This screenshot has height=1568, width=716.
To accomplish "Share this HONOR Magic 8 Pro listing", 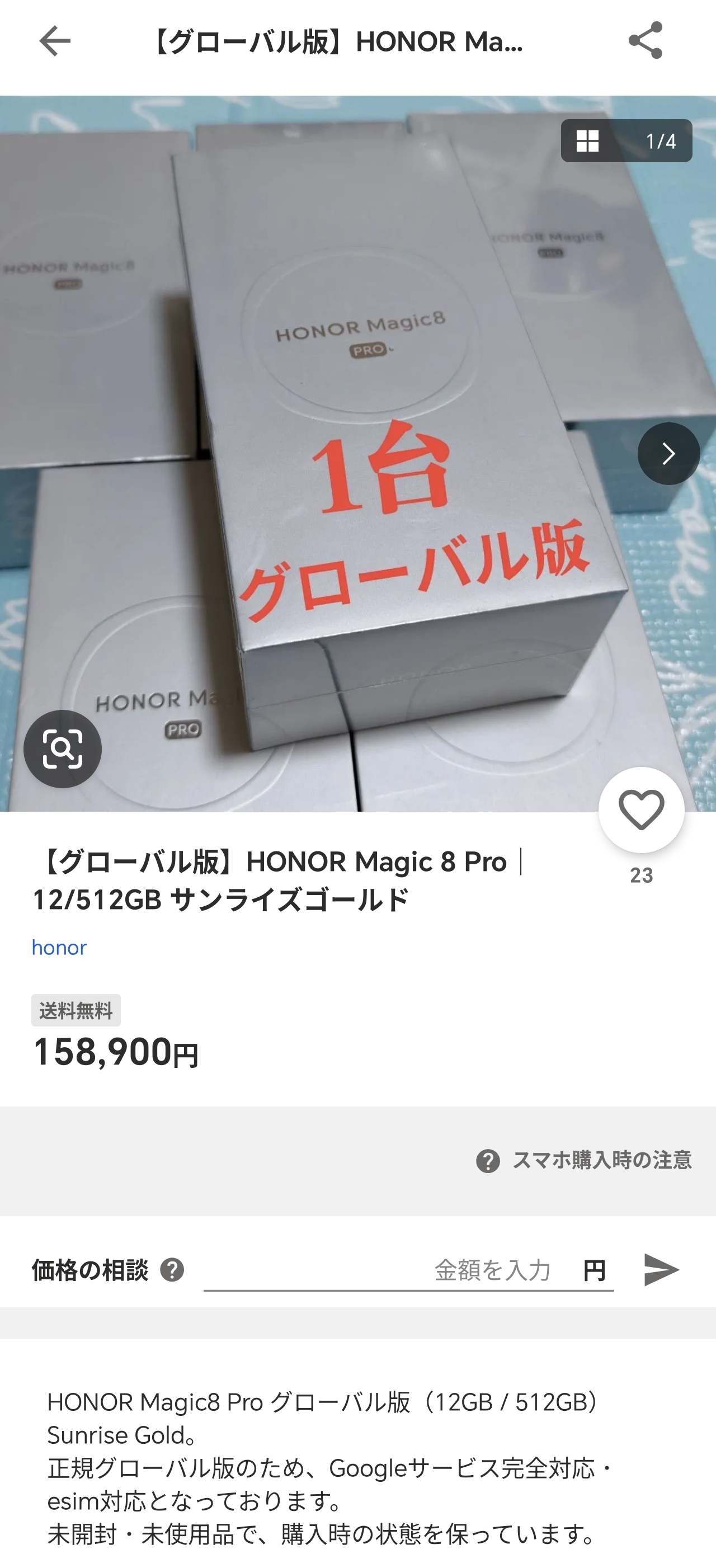I will pyautogui.click(x=645, y=41).
